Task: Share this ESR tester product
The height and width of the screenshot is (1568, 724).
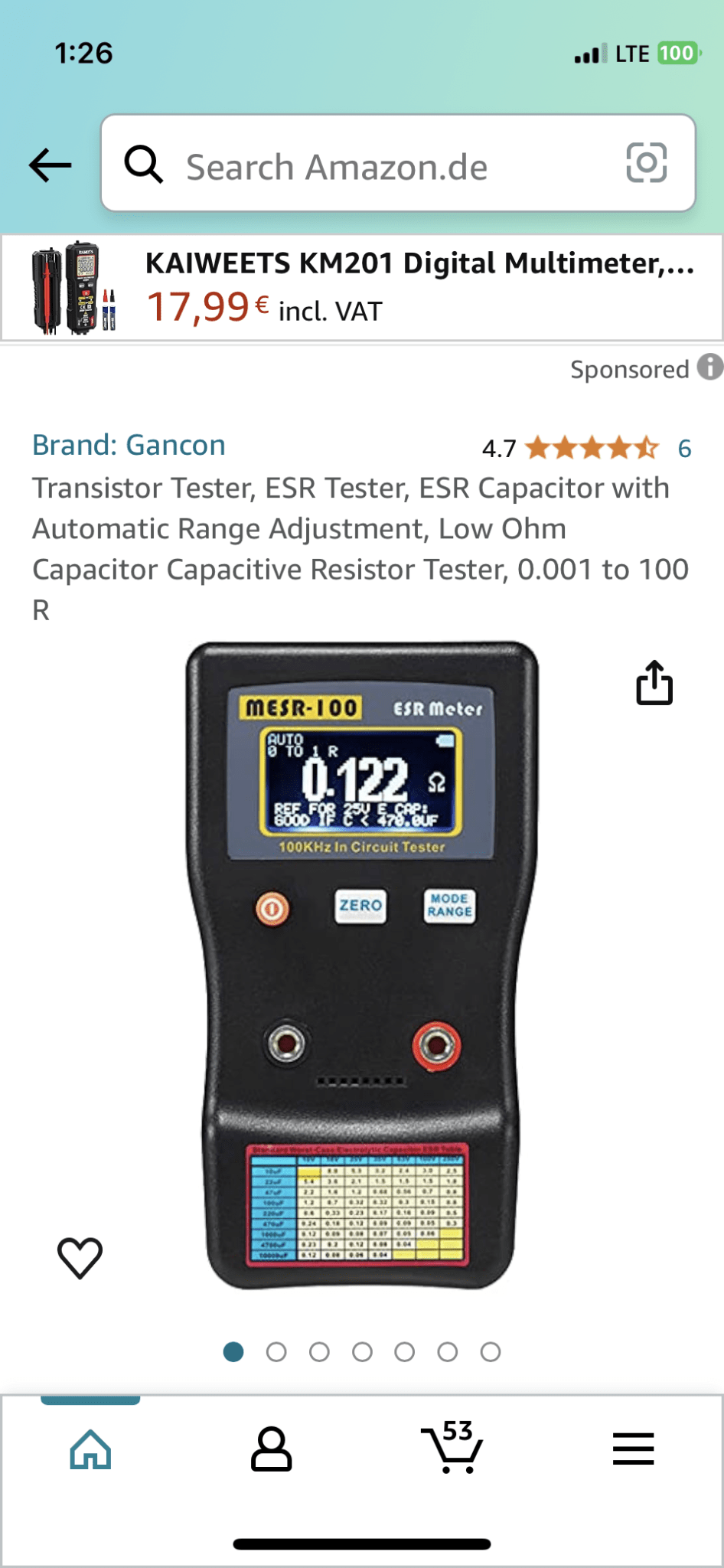Action: 654,682
